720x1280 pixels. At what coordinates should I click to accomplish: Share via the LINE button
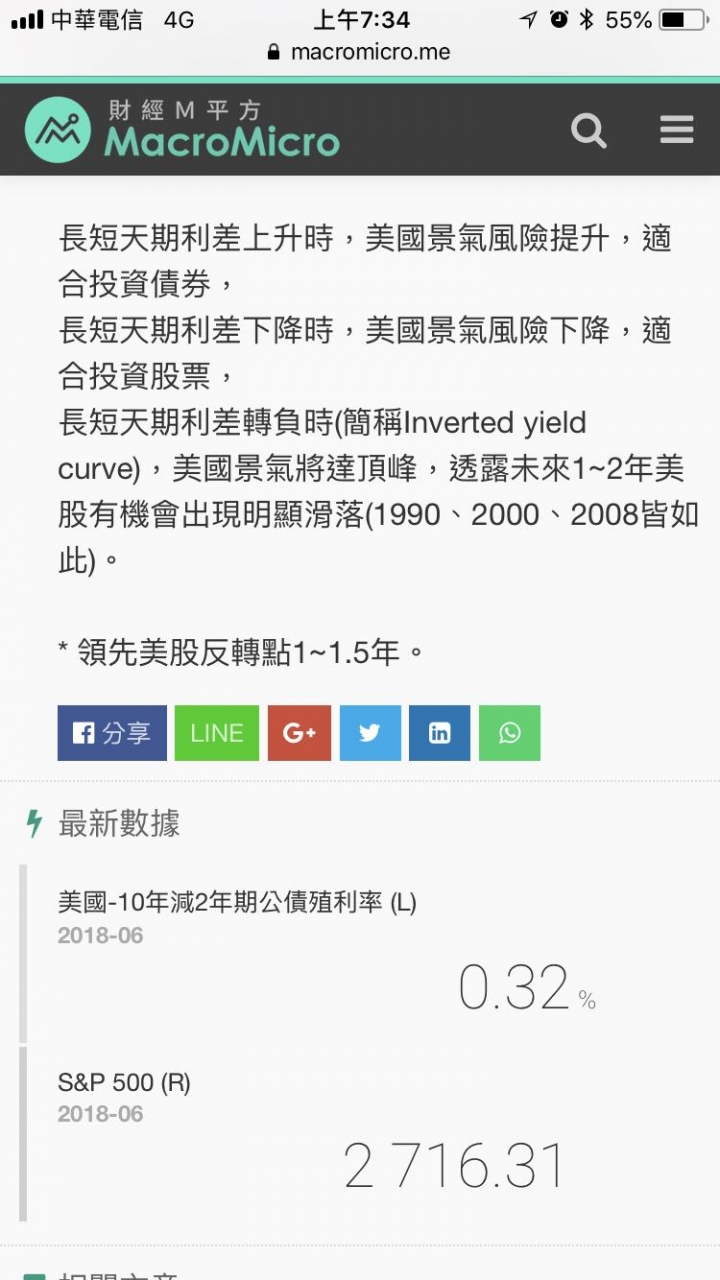217,733
